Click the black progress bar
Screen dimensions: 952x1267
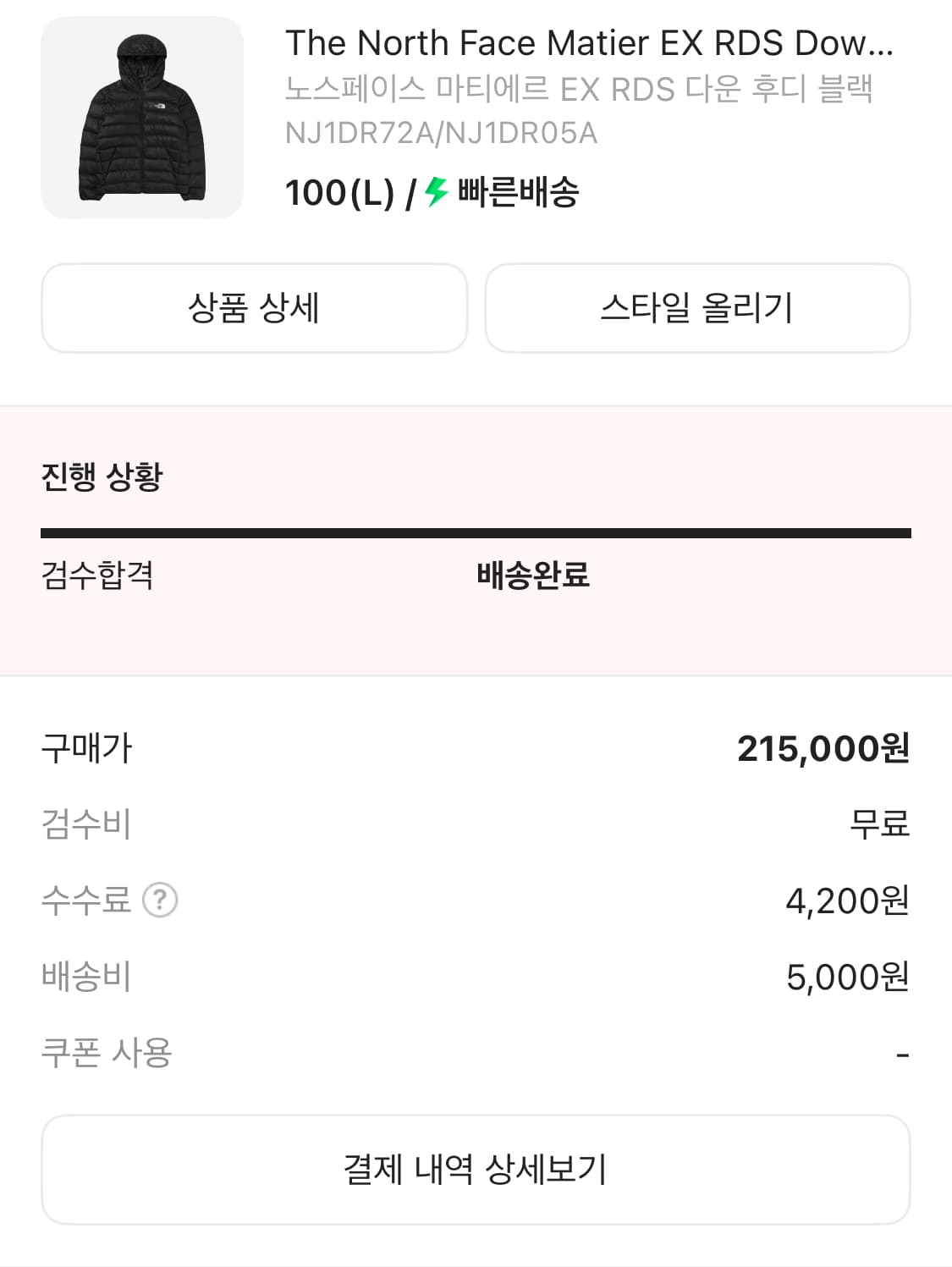click(x=476, y=532)
